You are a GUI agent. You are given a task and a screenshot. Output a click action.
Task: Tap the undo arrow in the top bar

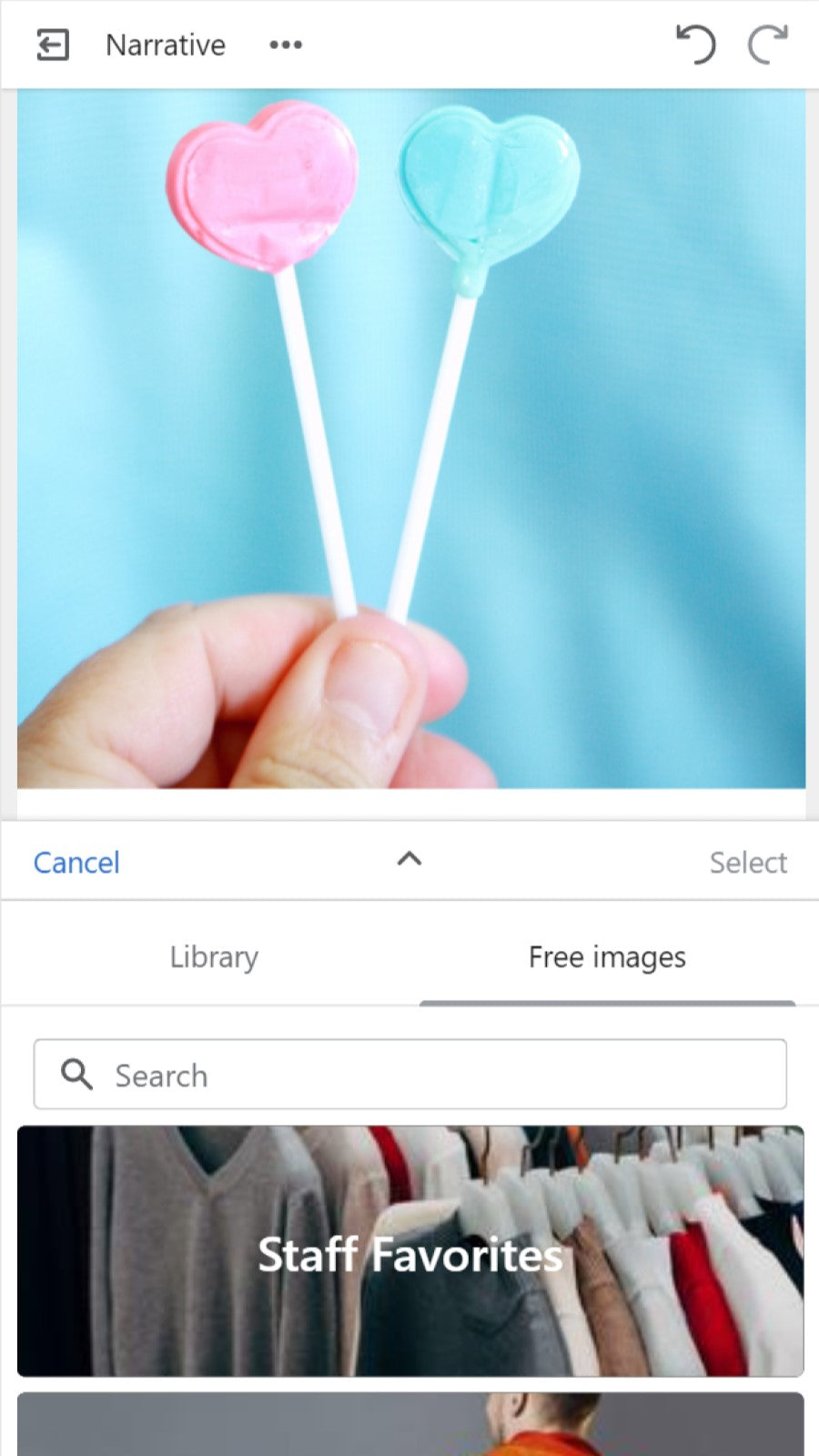point(696,44)
